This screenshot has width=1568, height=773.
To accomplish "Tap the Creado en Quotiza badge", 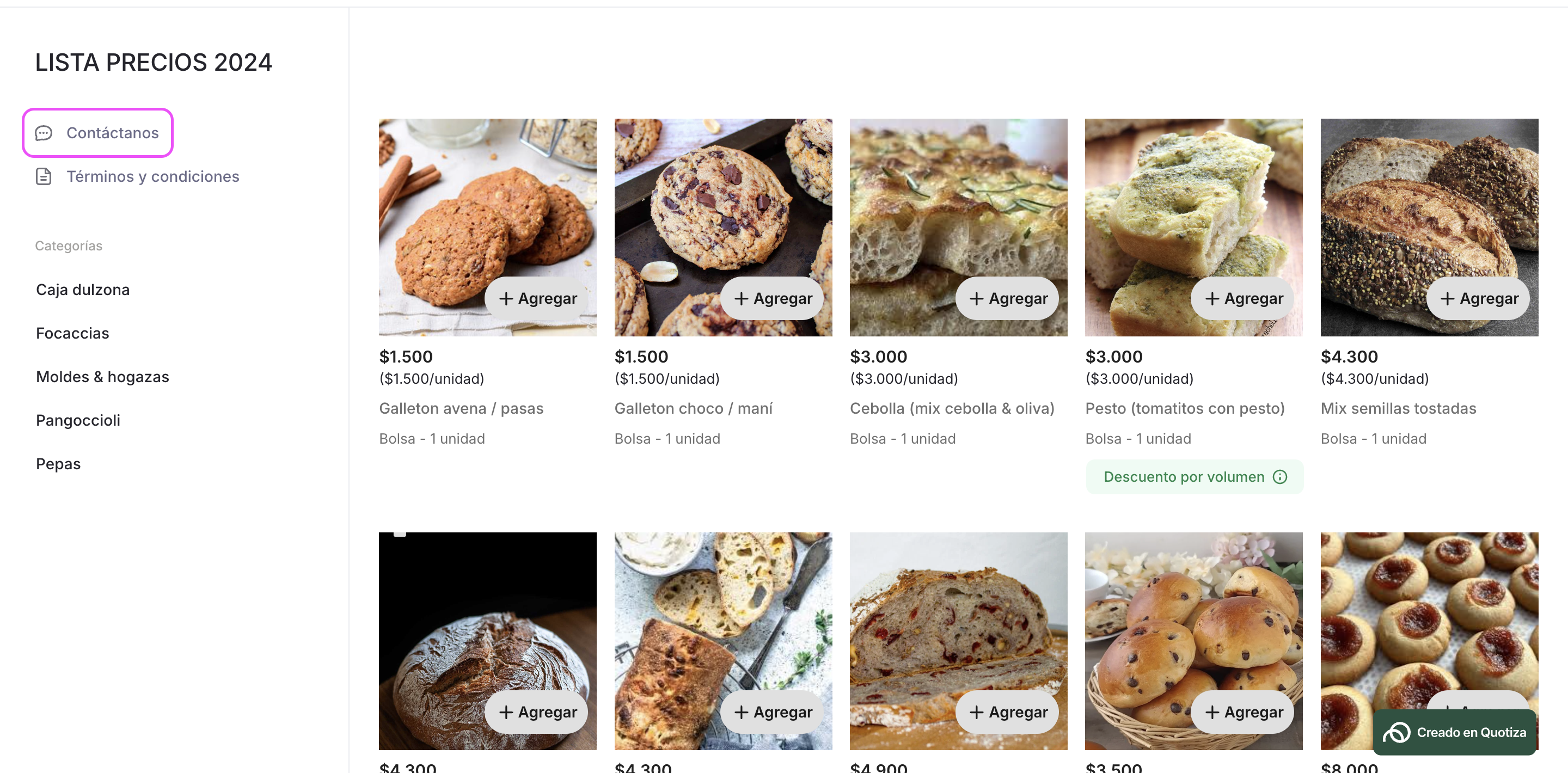I will pos(1455,732).
